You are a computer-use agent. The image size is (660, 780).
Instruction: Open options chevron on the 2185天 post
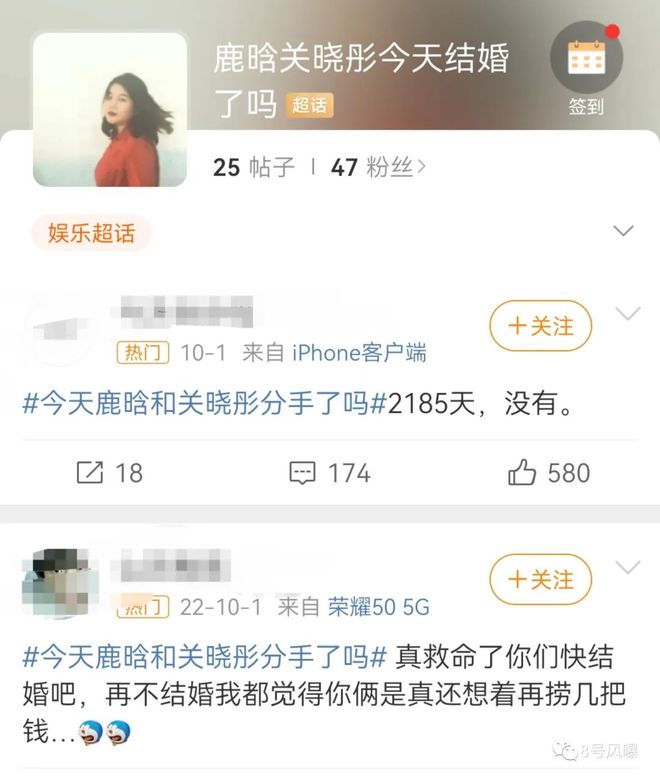click(627, 314)
